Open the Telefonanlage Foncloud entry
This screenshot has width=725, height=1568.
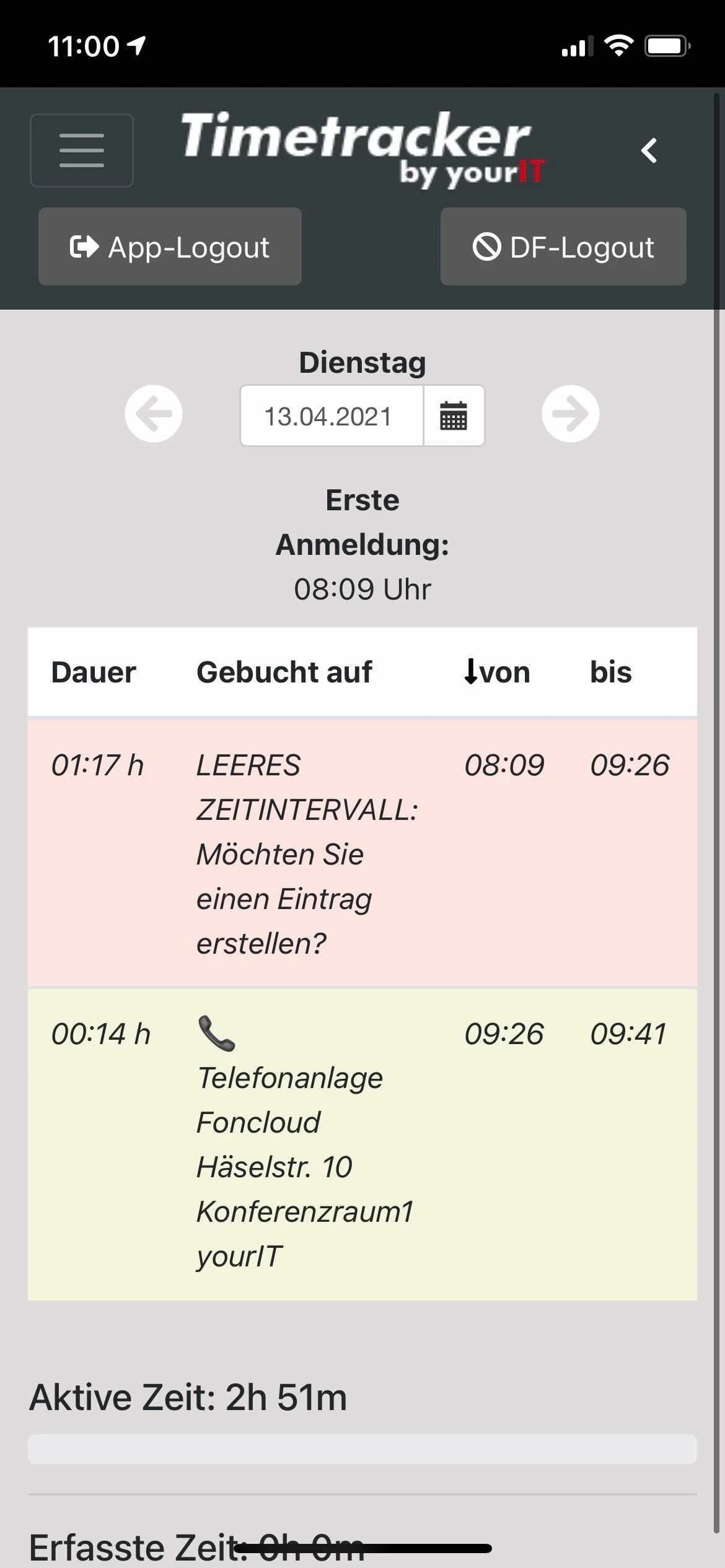coord(362,1143)
